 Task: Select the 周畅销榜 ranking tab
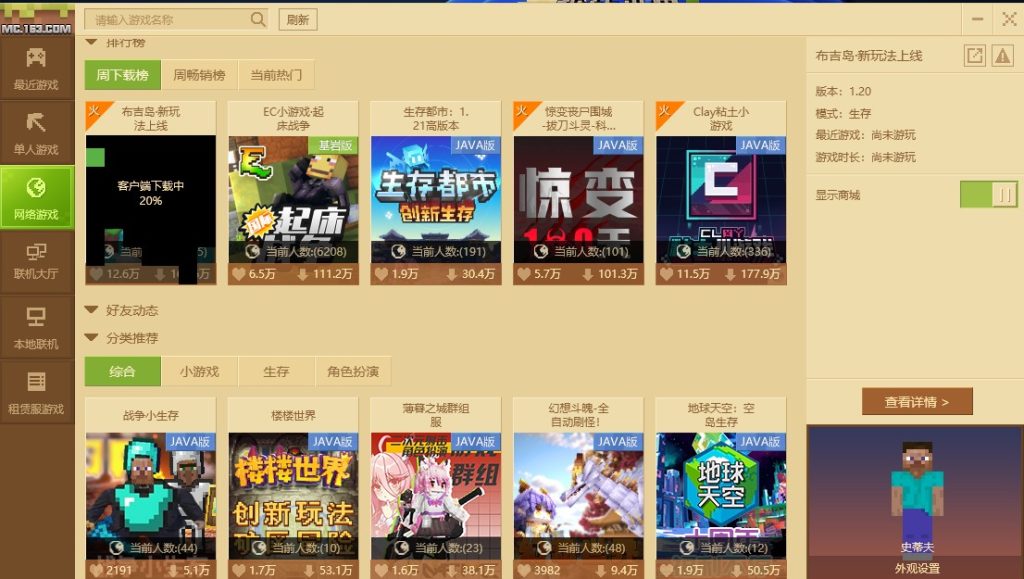click(199, 75)
